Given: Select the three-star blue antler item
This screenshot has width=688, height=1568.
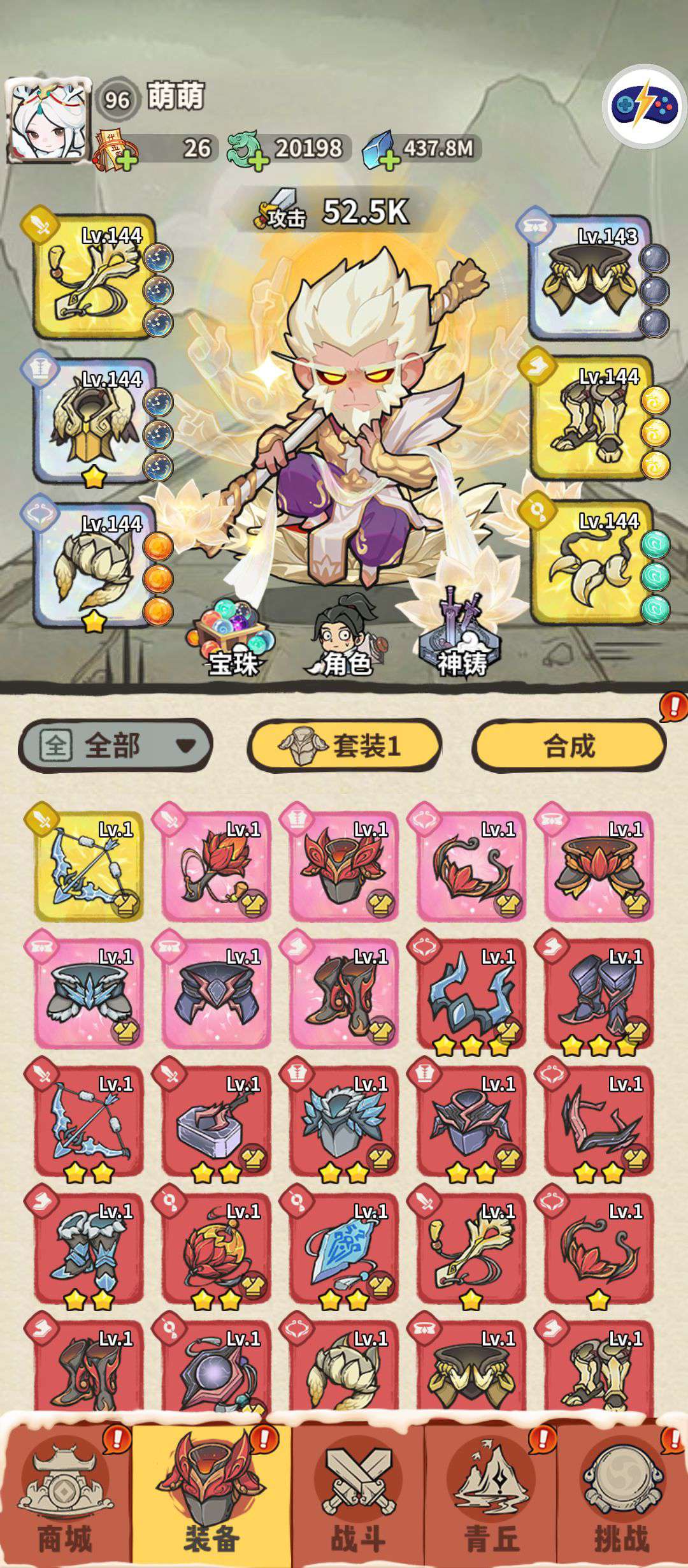Looking at the screenshot, I should click(x=471, y=993).
